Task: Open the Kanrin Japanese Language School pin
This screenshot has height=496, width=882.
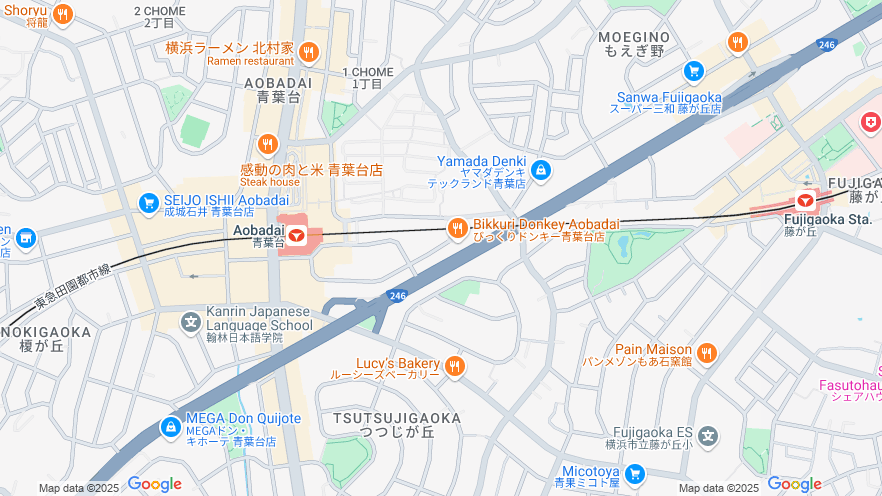Action: (x=190, y=322)
